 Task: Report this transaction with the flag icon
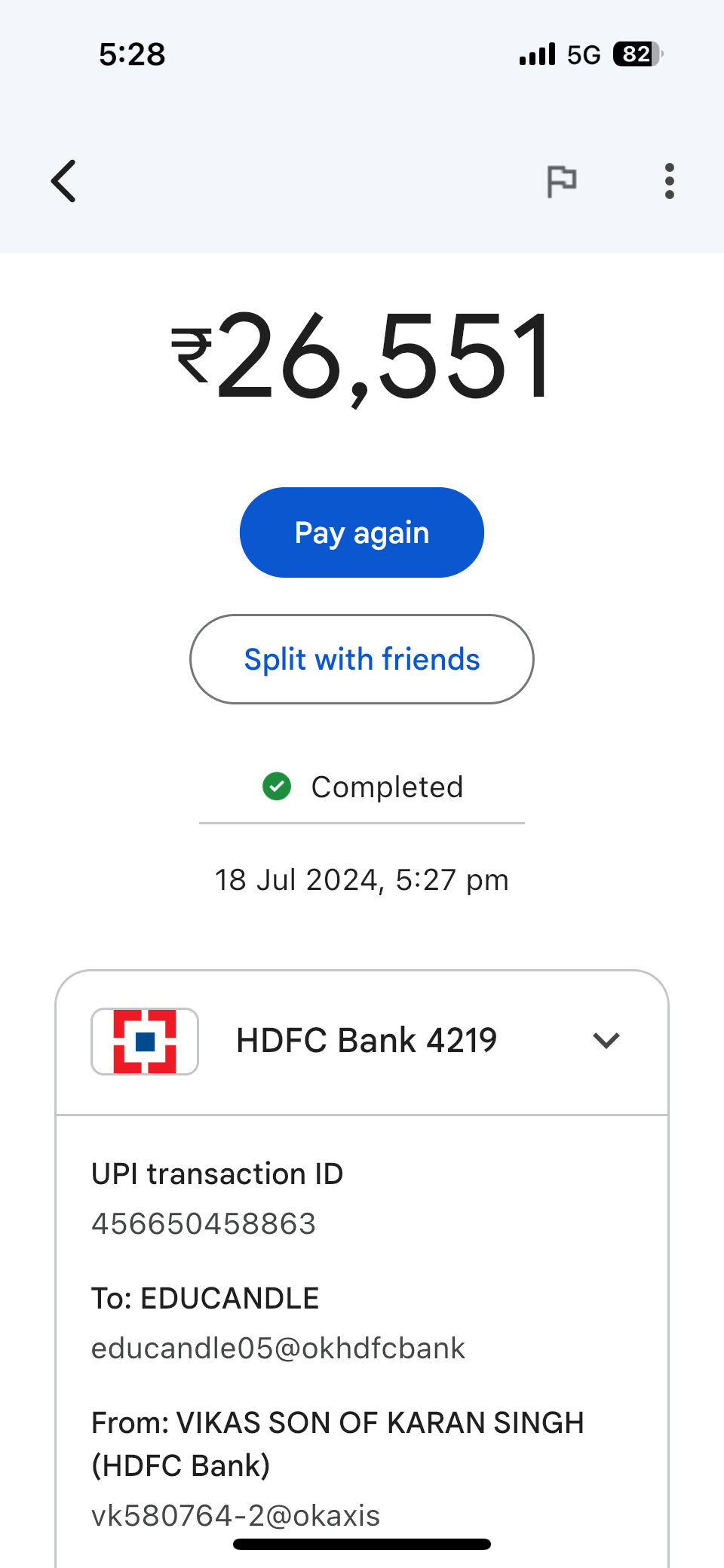[562, 181]
